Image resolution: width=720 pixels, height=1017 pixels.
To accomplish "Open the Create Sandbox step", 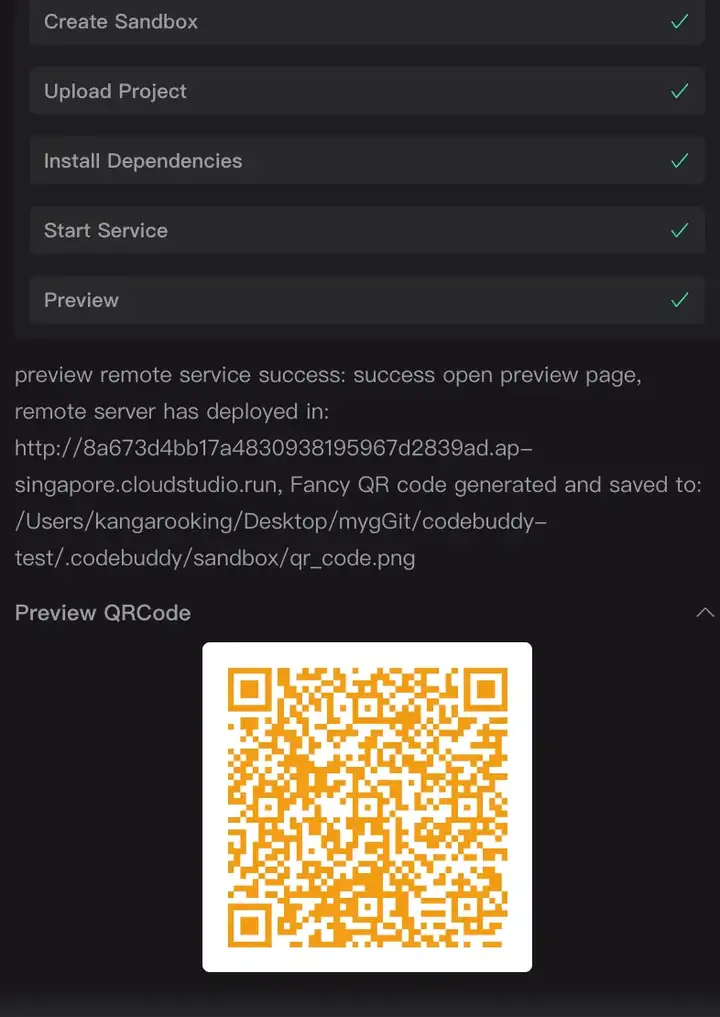I will [366, 22].
